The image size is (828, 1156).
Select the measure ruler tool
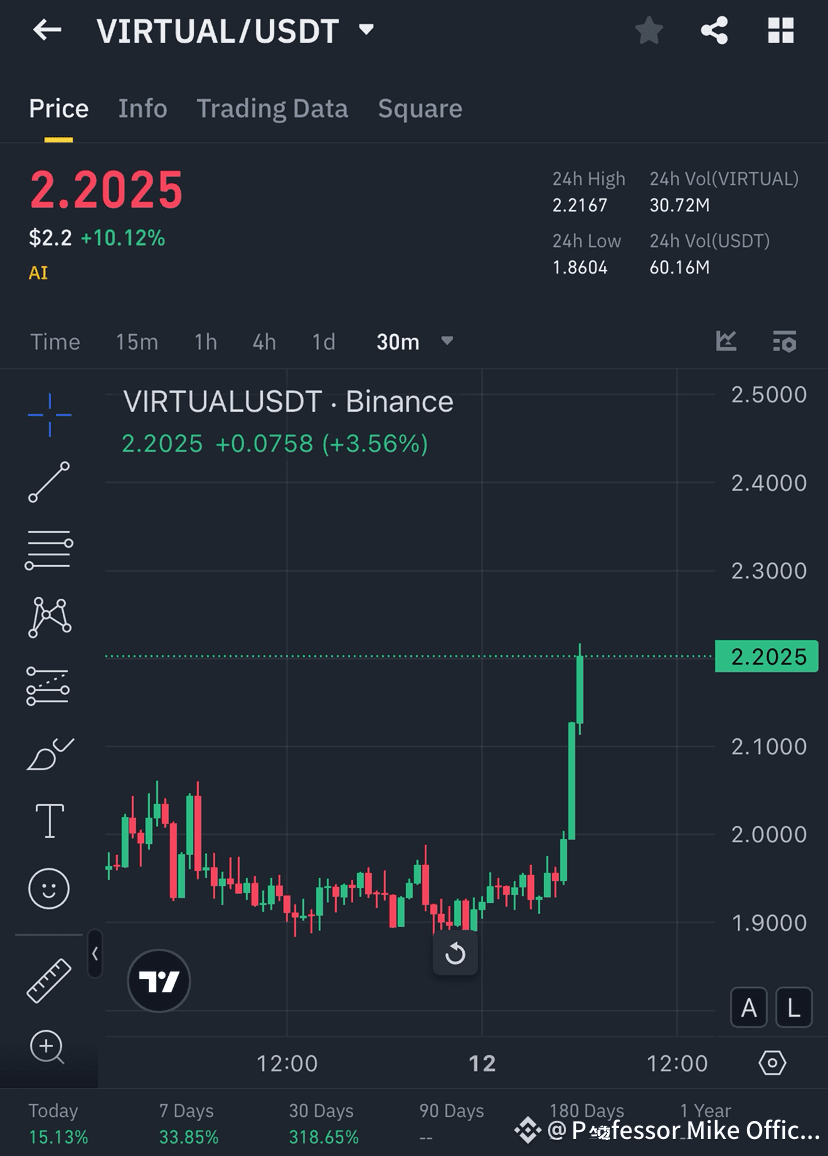pos(48,980)
